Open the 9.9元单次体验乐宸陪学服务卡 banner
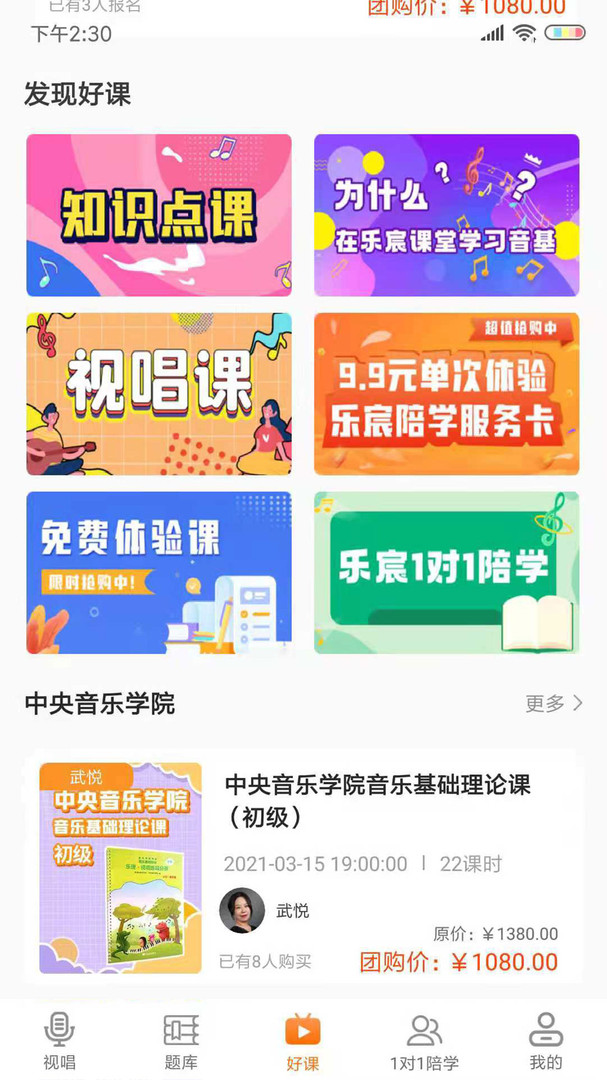The image size is (607, 1080). click(x=446, y=393)
